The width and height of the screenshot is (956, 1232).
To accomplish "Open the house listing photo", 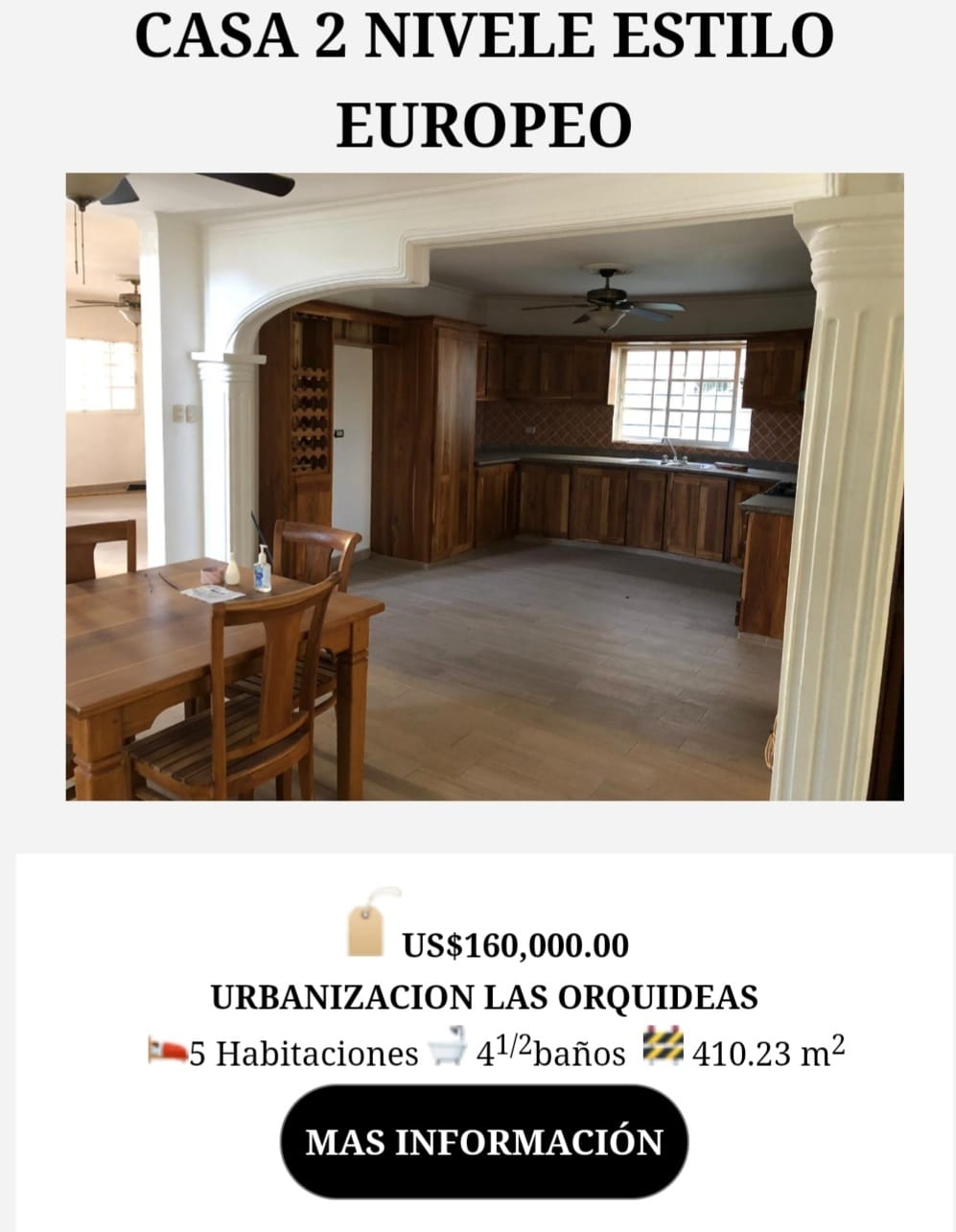I will tap(484, 486).
